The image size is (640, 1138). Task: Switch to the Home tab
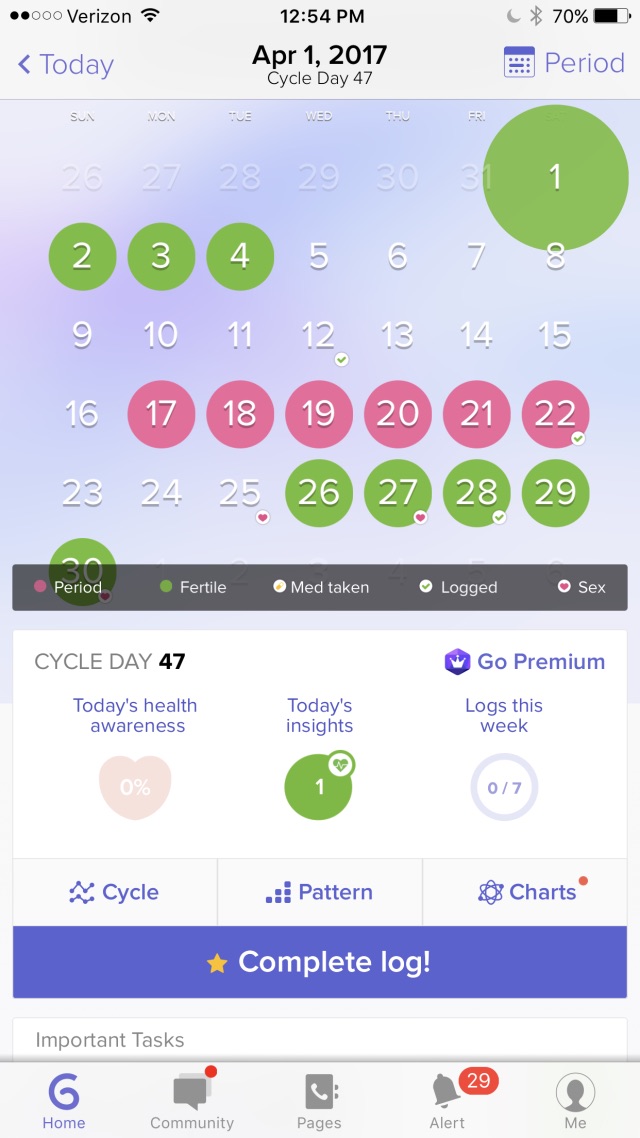pyautogui.click(x=64, y=1098)
